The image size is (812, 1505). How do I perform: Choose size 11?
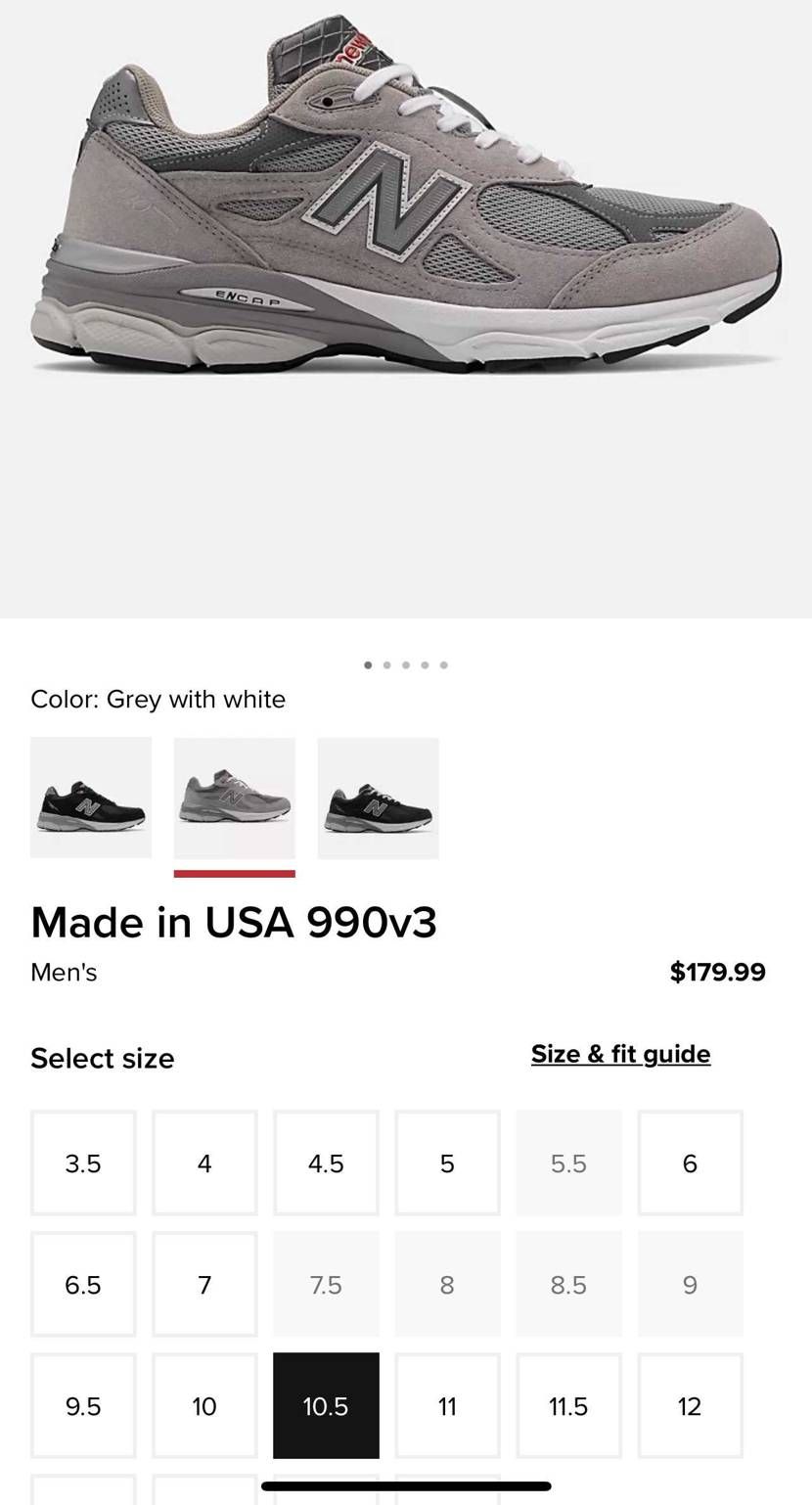coord(447,1405)
